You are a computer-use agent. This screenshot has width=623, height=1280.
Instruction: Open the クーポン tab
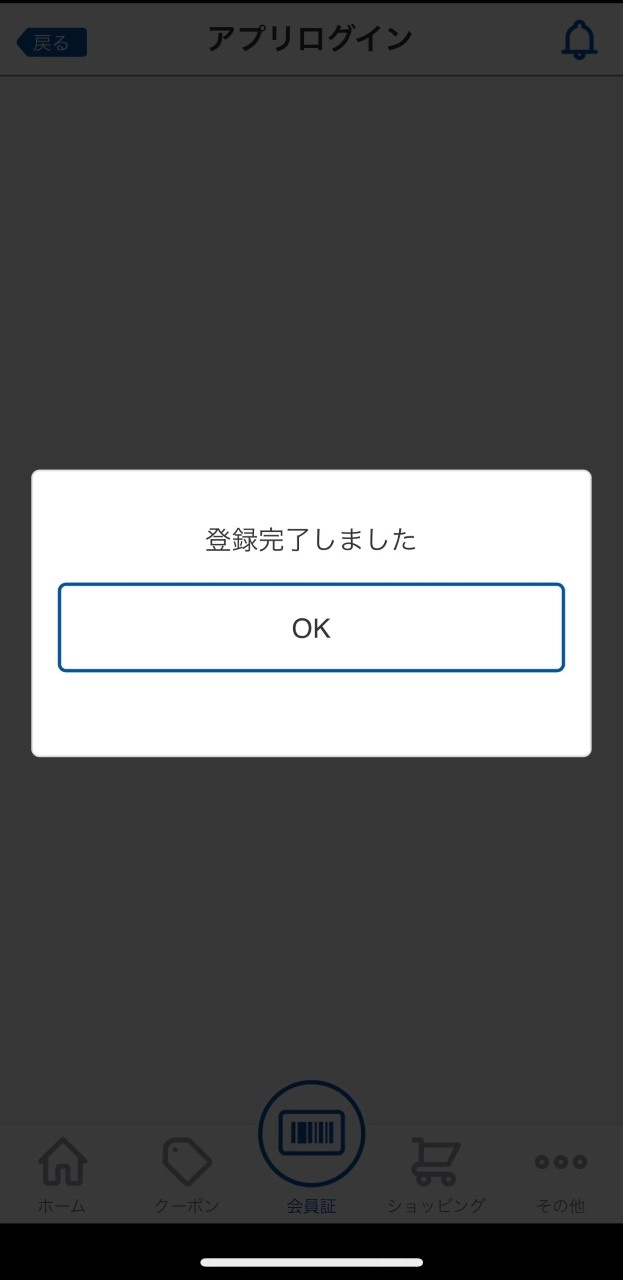pos(187,1174)
